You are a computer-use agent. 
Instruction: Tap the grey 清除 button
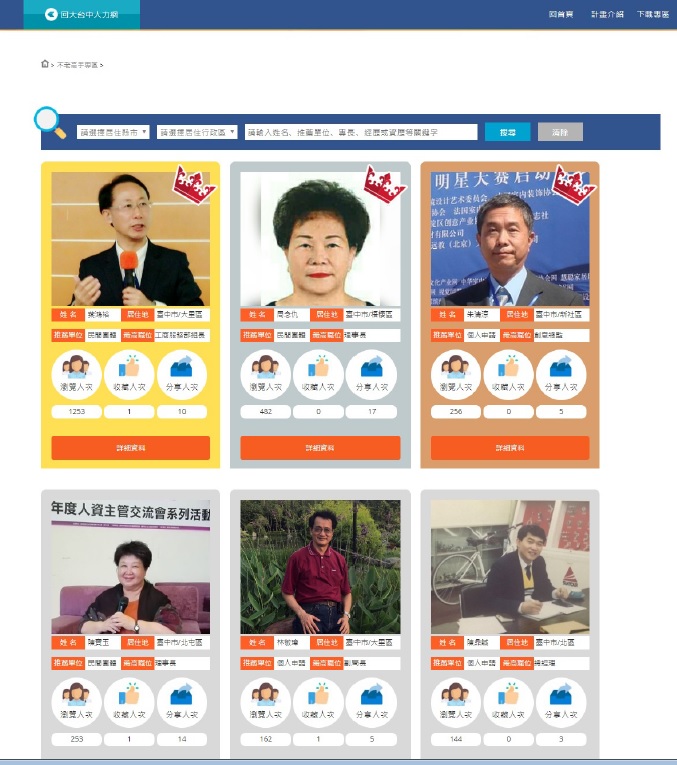(x=559, y=132)
